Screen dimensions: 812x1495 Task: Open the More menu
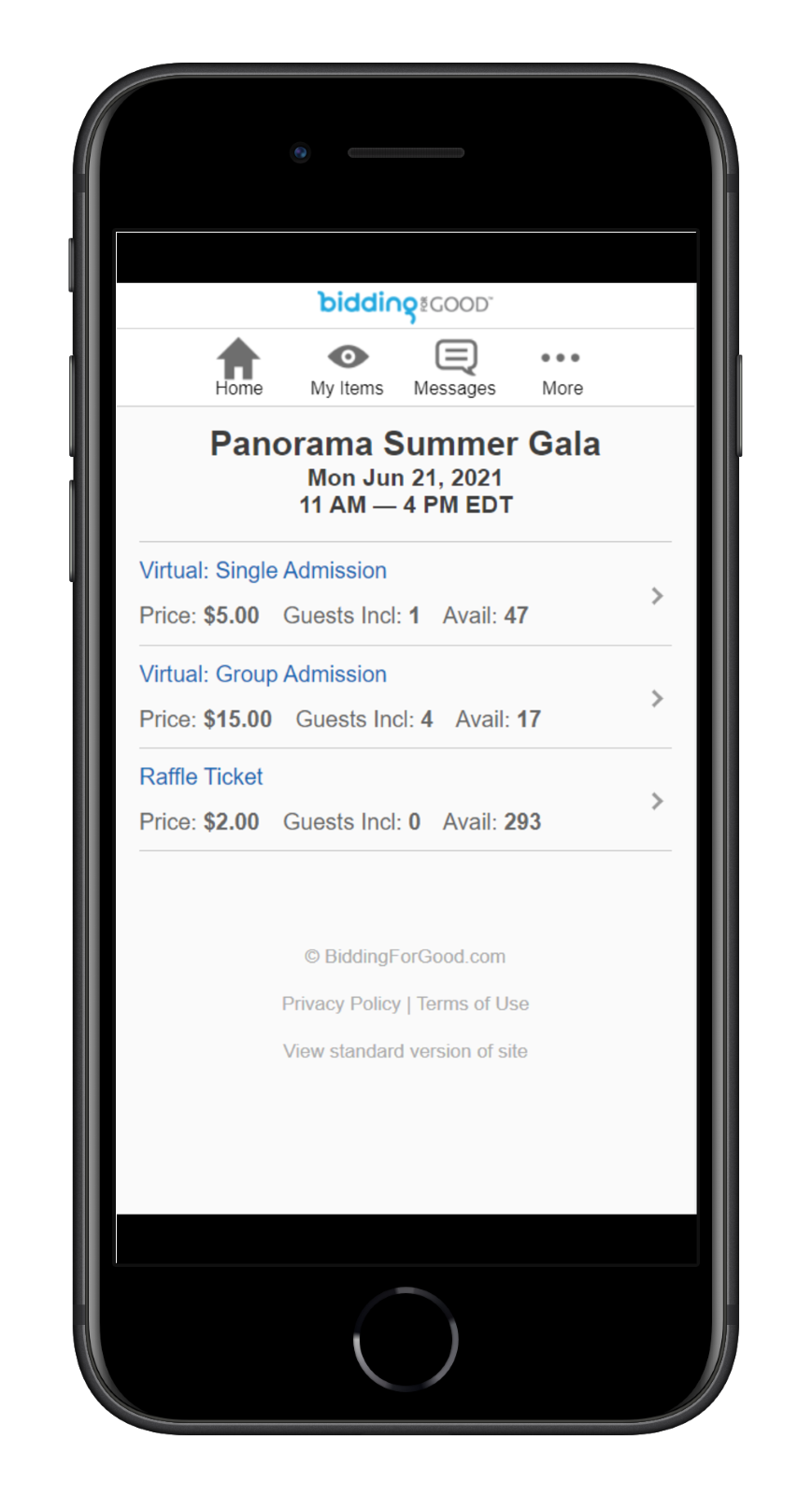click(x=562, y=367)
